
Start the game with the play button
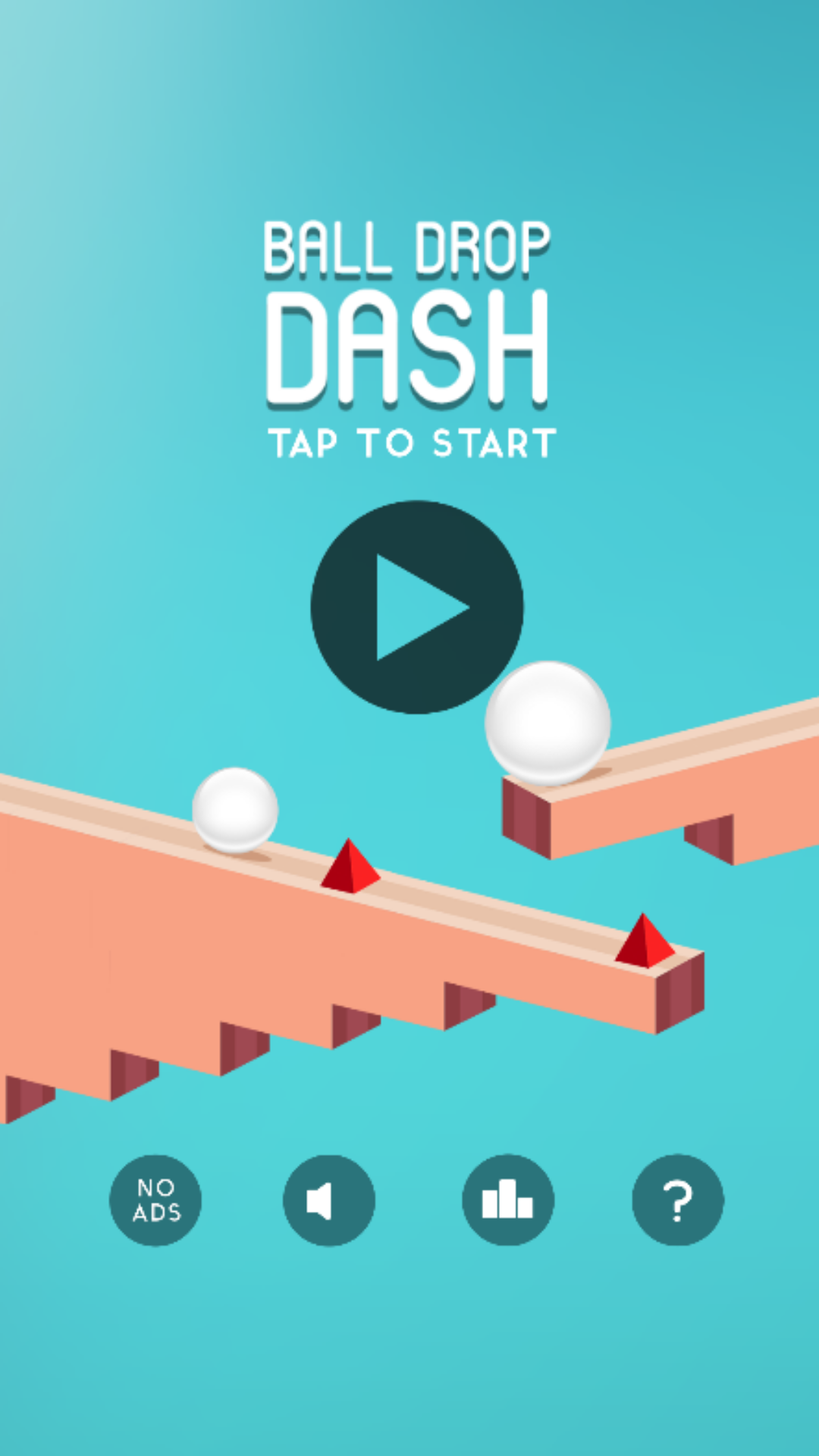pos(416,607)
